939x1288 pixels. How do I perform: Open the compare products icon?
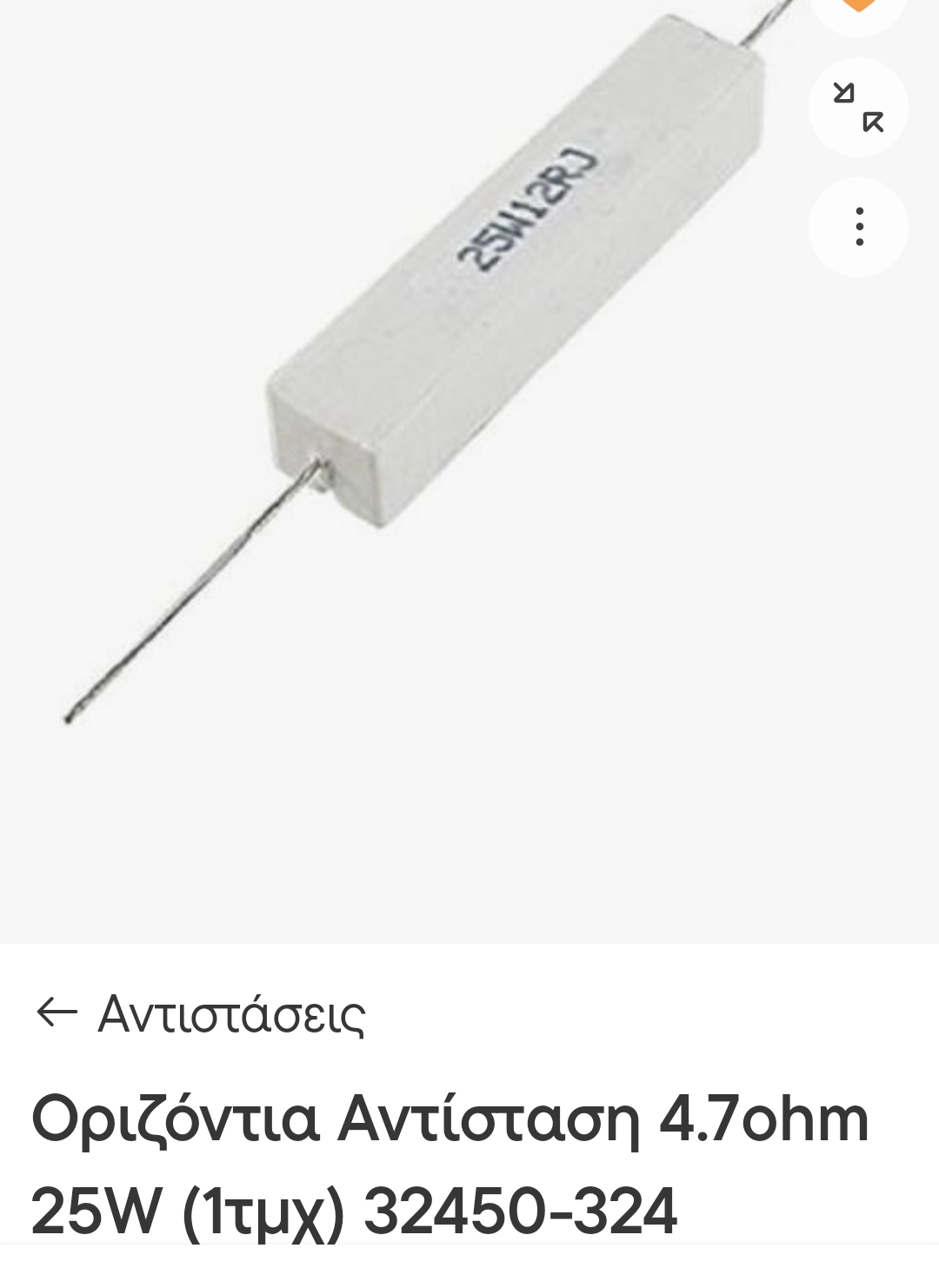858,107
